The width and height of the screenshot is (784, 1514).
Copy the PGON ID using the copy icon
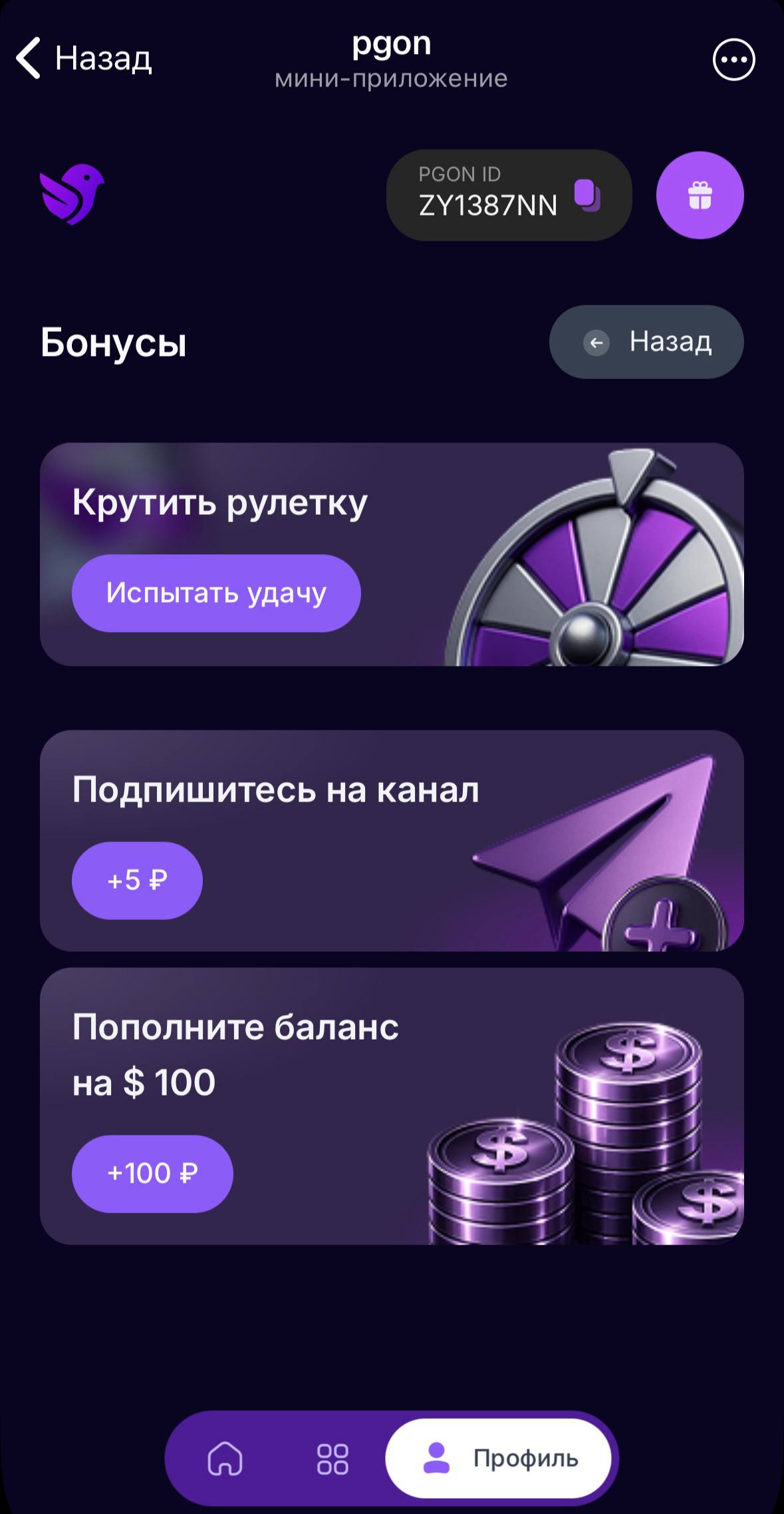coord(588,195)
